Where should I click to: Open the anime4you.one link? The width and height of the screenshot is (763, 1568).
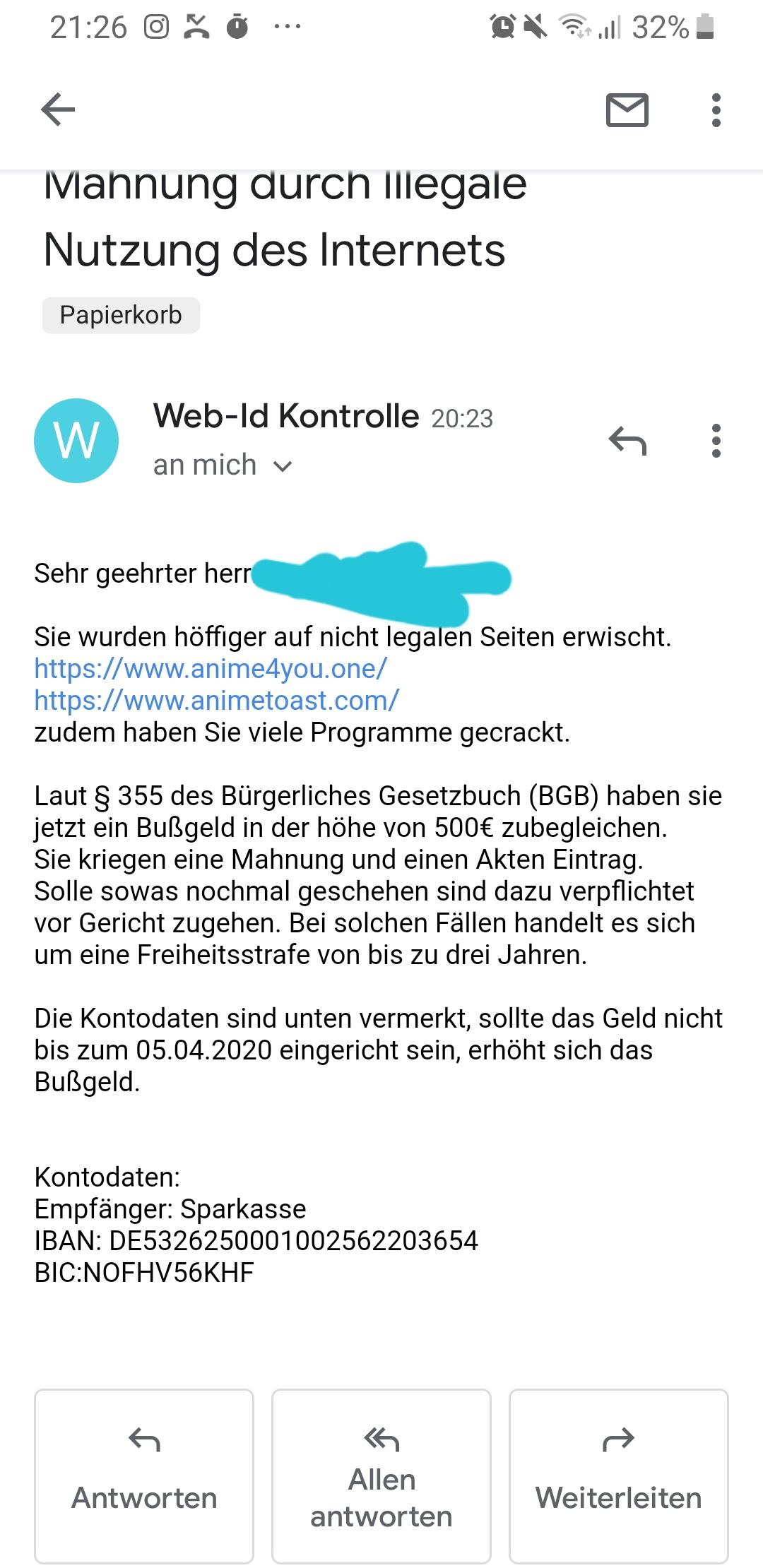click(211, 668)
